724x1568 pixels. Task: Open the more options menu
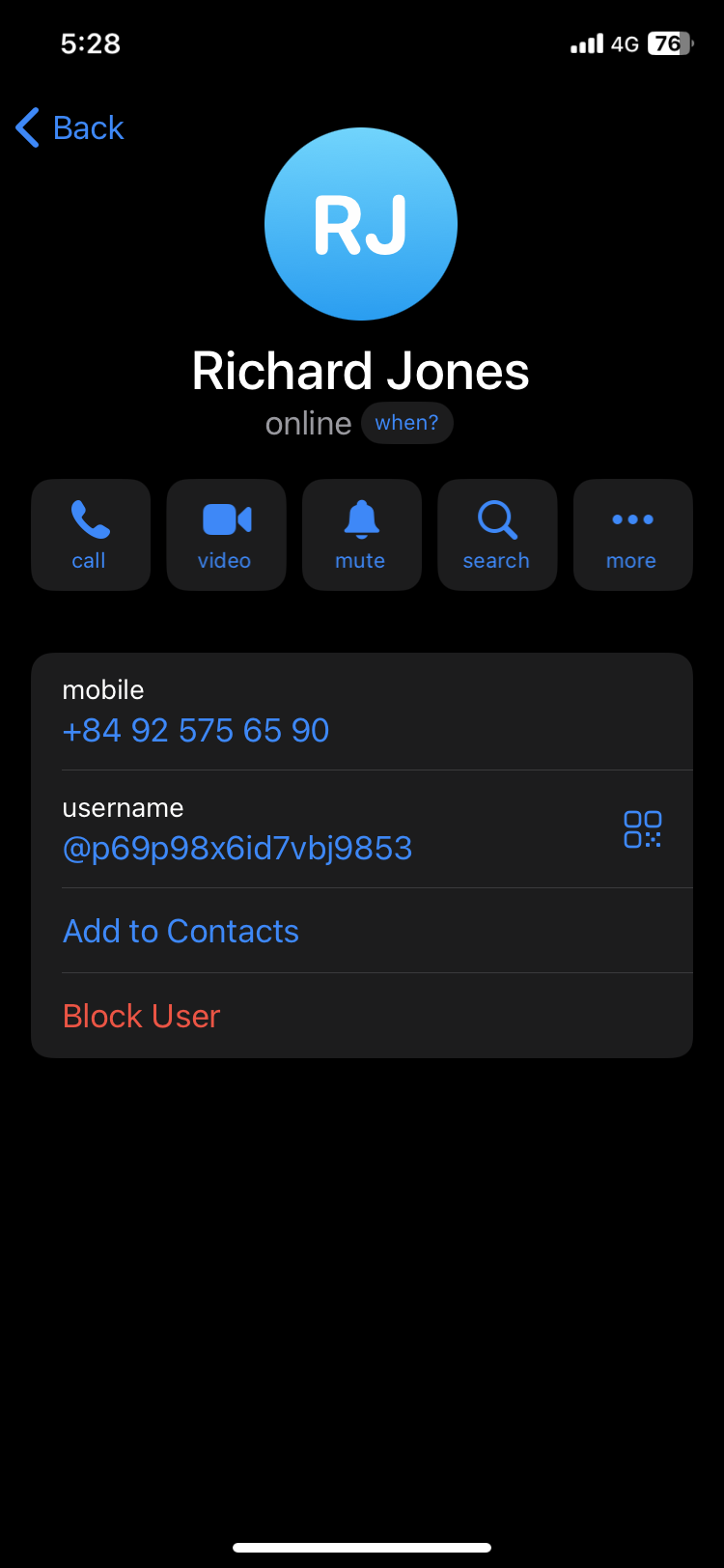point(632,534)
